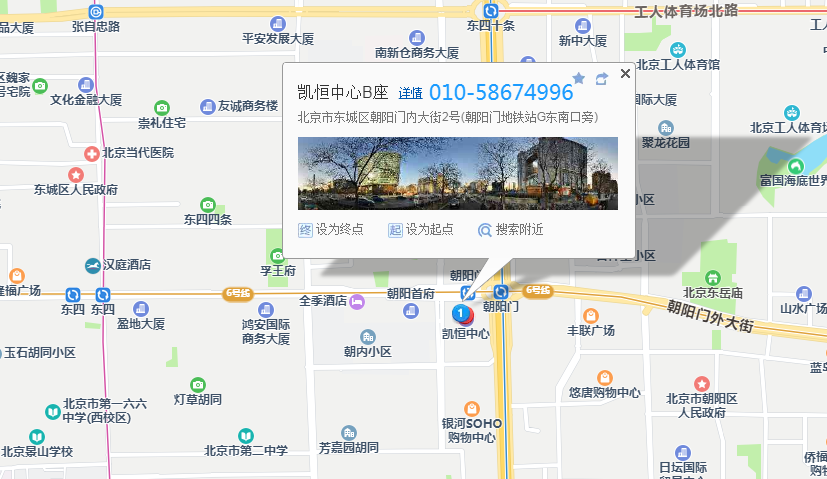Screen dimensions: 827x479
Task: Call phone number 010-58674996
Action: [x=501, y=92]
